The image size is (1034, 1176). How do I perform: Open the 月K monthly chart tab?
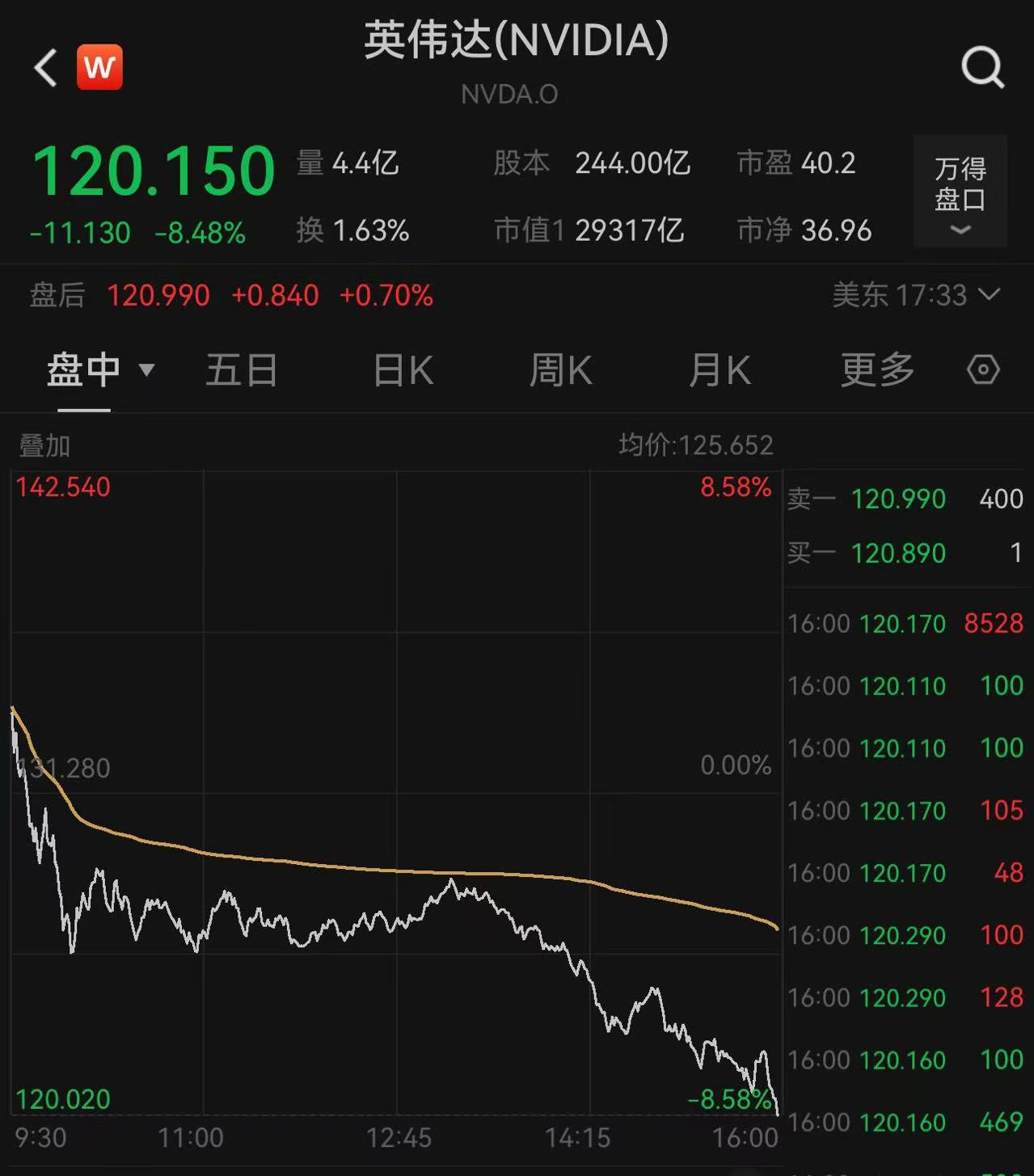tap(718, 369)
